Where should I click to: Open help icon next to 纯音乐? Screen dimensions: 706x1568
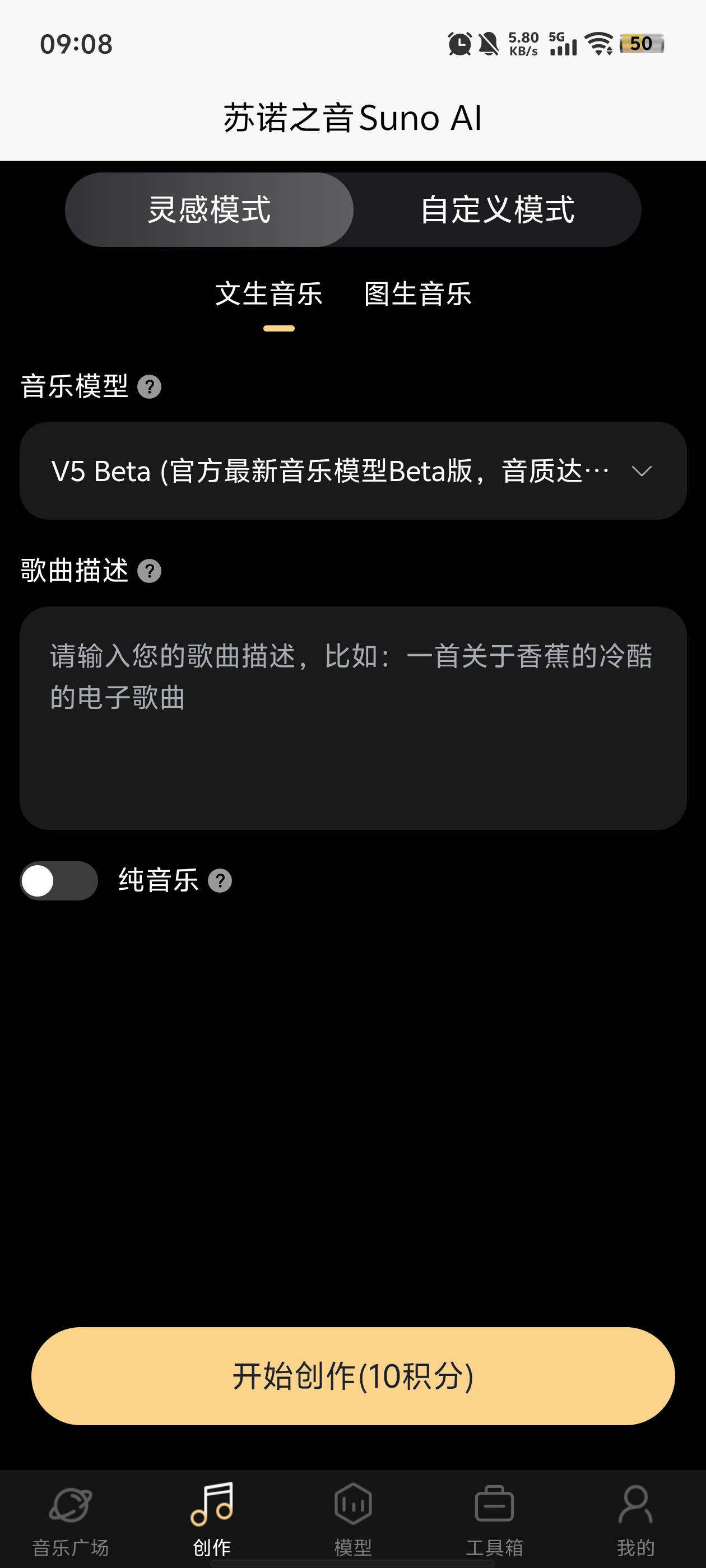pyautogui.click(x=220, y=880)
